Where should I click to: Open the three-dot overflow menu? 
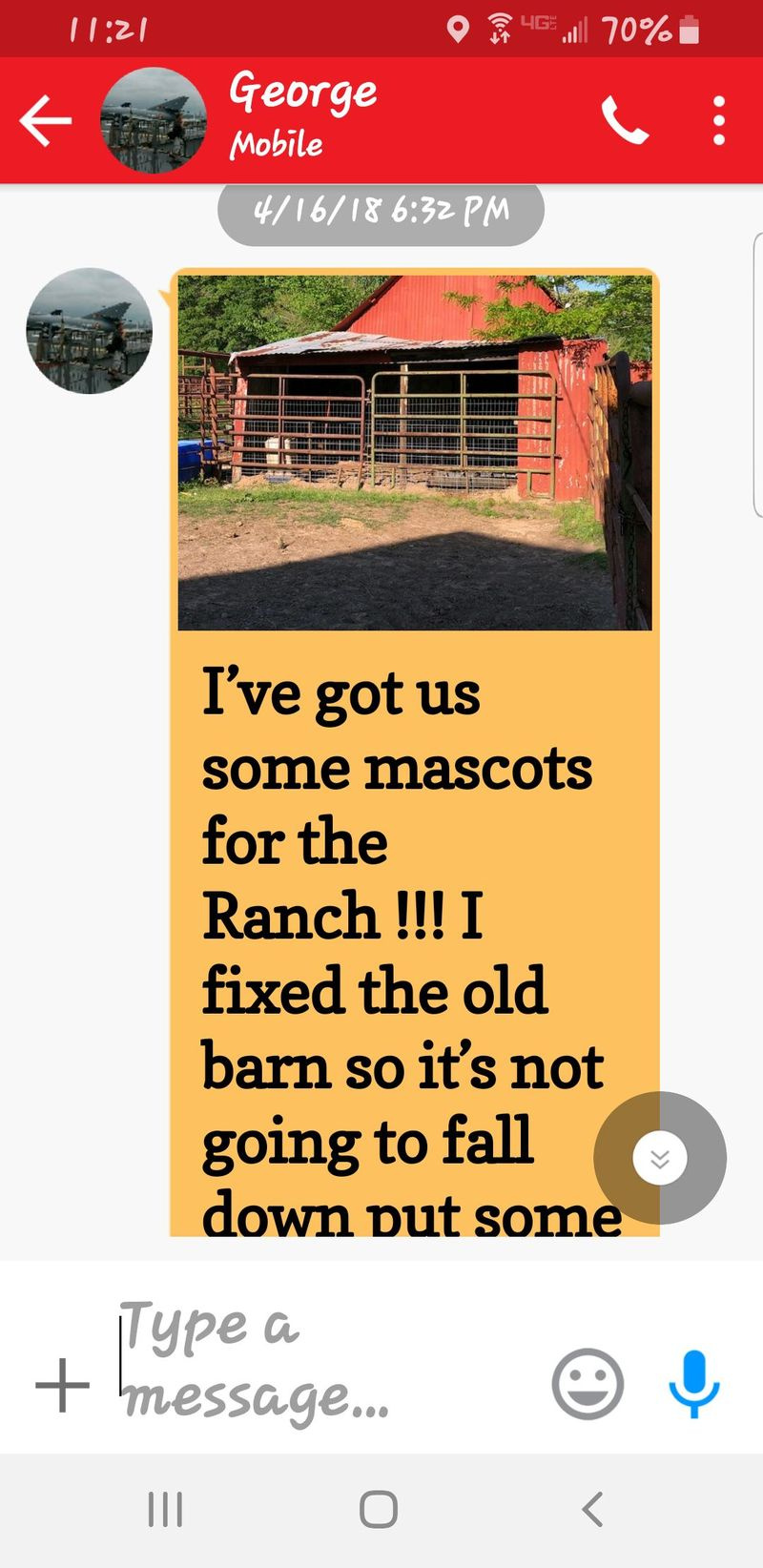click(x=719, y=121)
